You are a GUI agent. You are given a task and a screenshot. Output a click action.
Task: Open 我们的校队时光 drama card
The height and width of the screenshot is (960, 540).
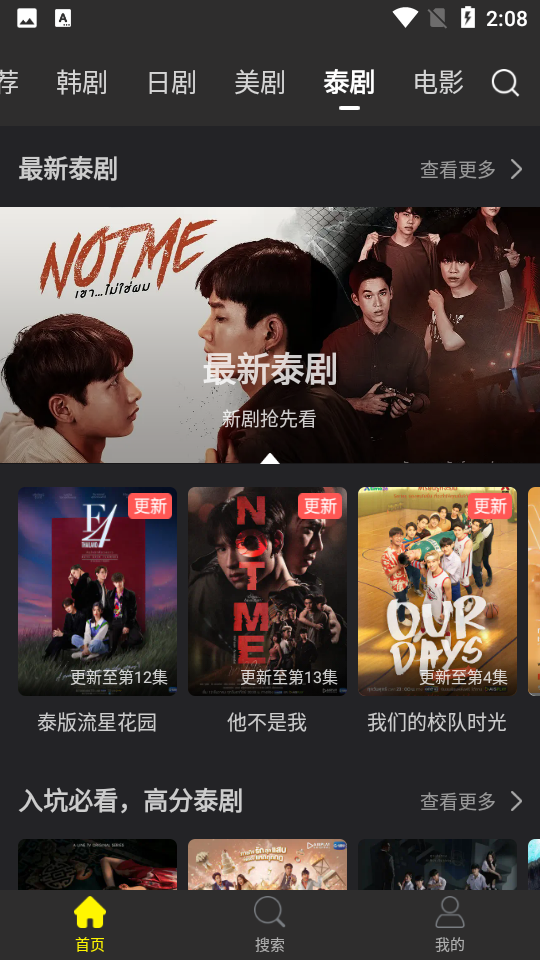(x=437, y=611)
